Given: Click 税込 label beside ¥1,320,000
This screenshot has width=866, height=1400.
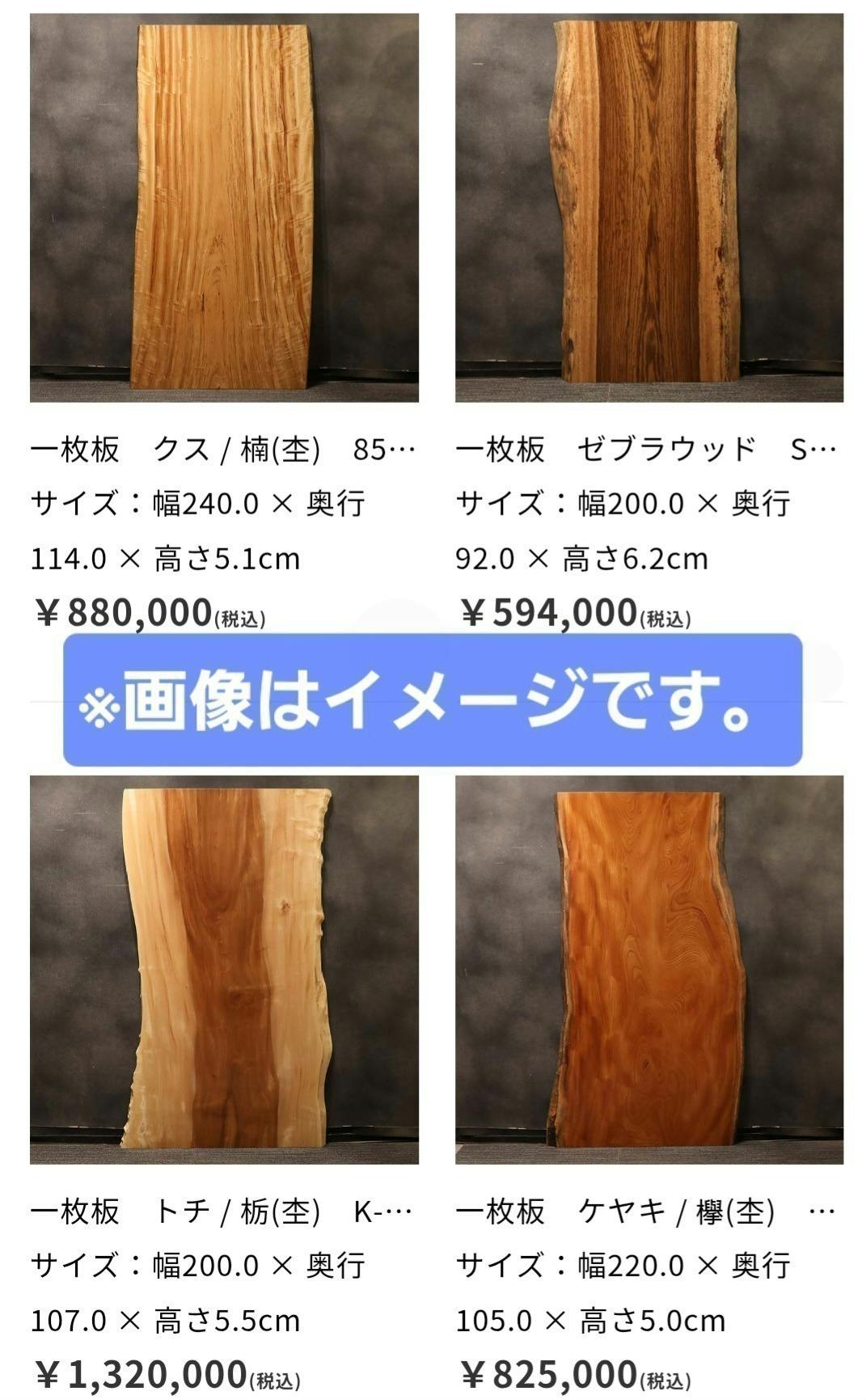Looking at the screenshot, I should tap(275, 1378).
